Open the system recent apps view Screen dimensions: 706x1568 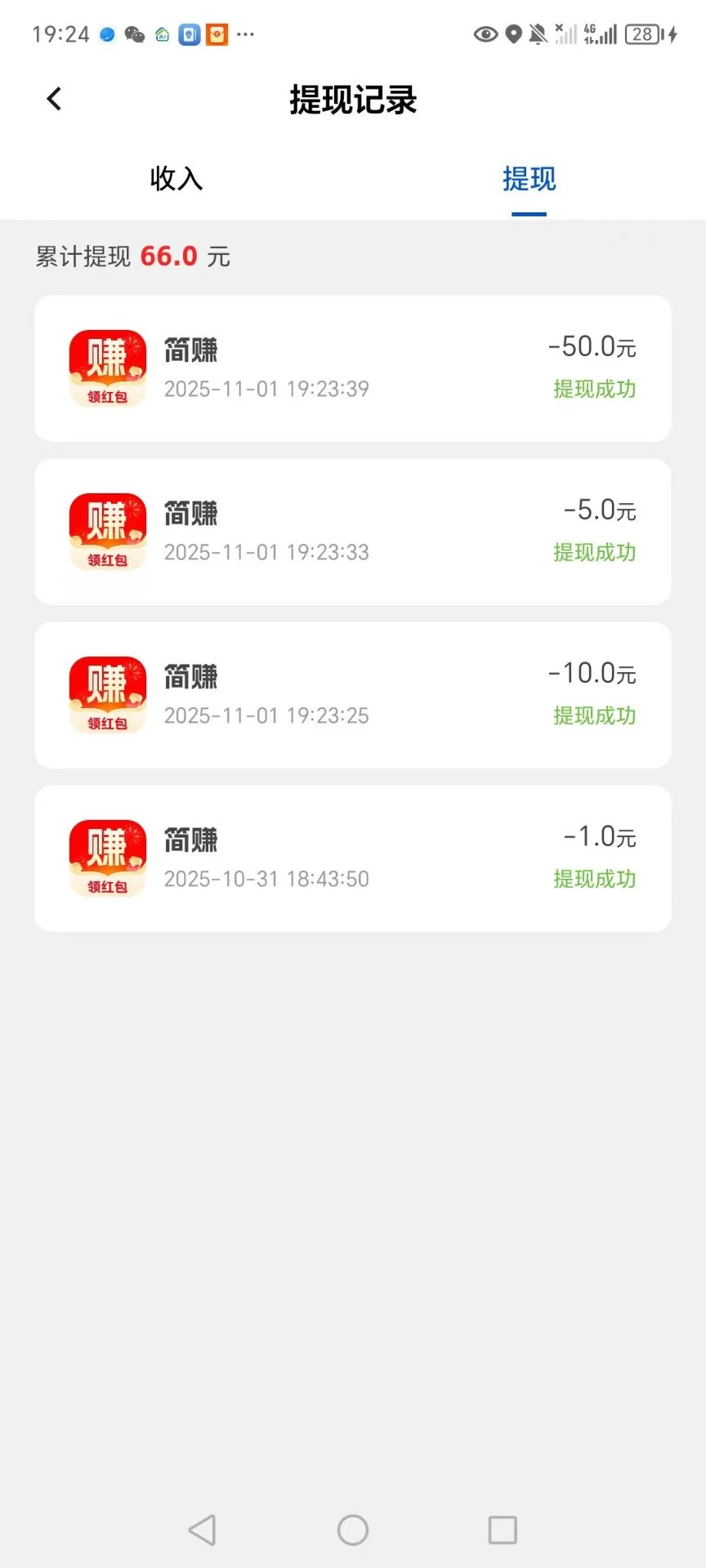[x=503, y=1530]
